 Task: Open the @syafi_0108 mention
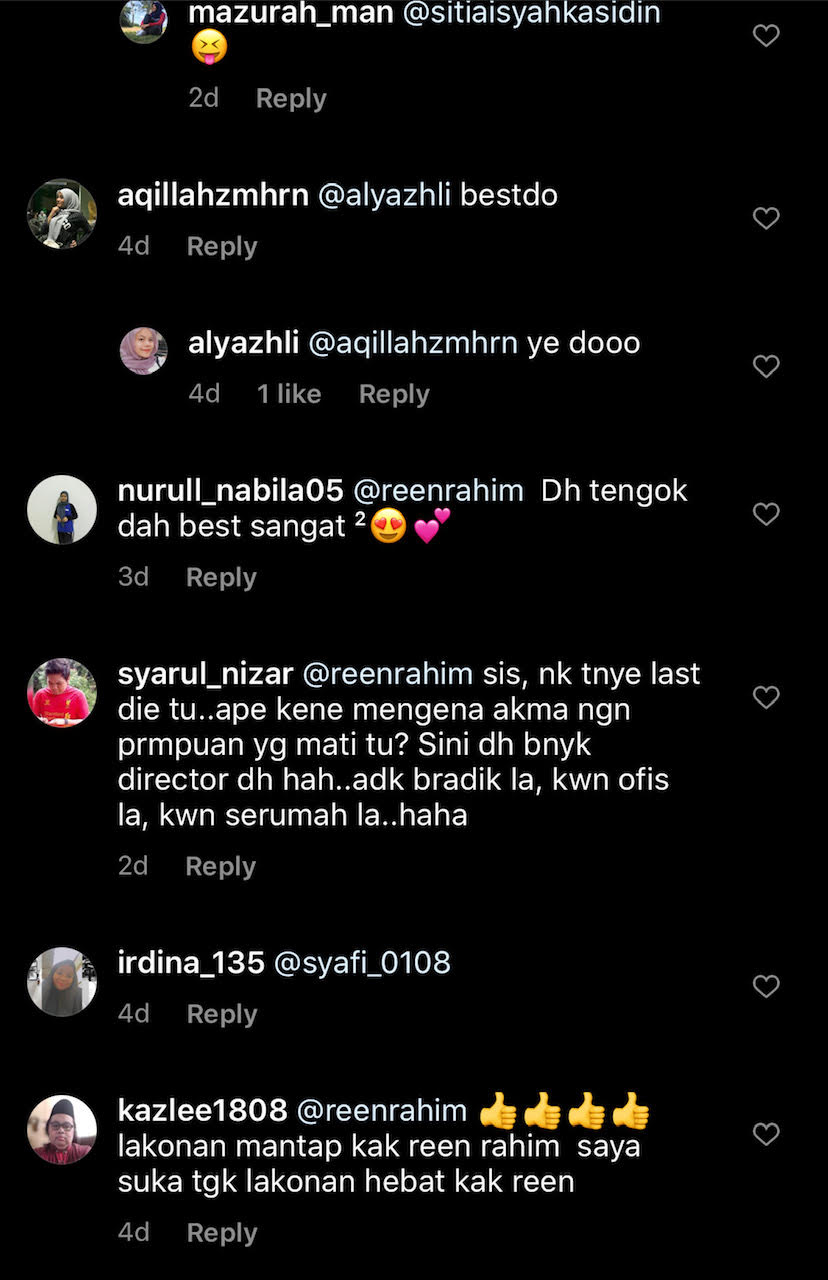(362, 963)
